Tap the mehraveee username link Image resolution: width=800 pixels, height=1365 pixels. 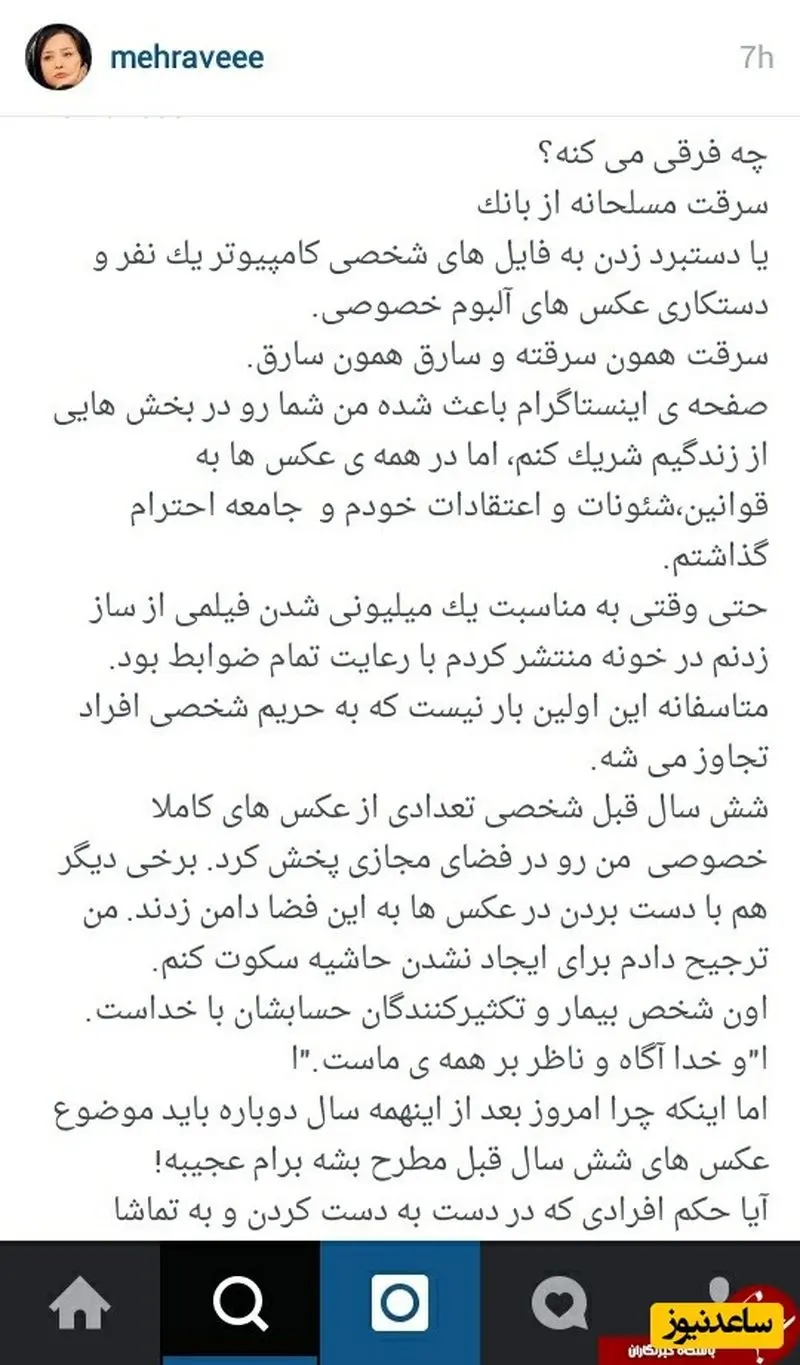186,57
